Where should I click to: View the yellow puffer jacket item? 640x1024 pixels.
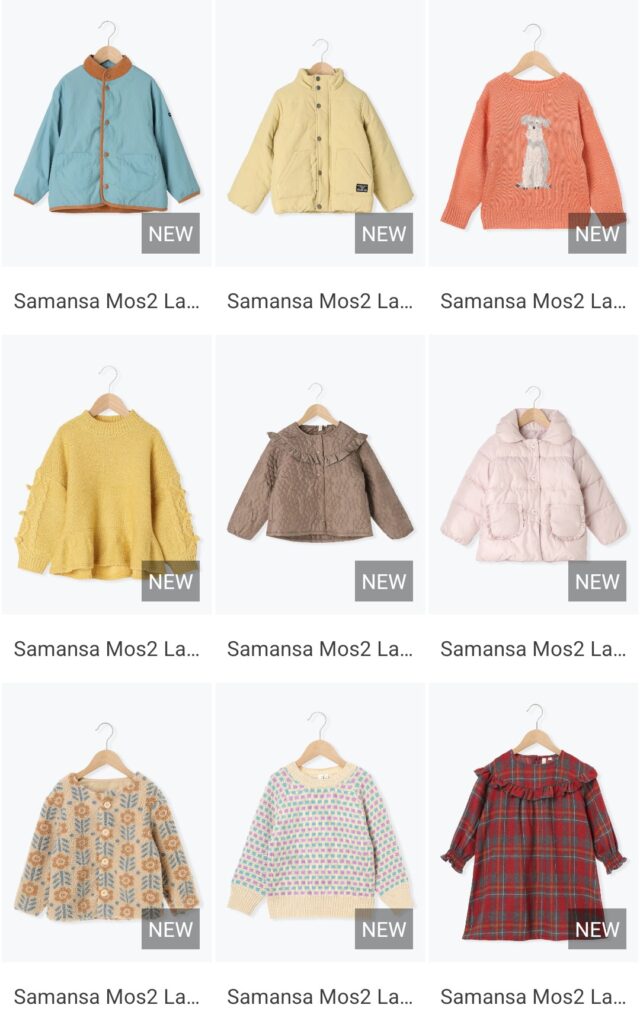point(320,140)
